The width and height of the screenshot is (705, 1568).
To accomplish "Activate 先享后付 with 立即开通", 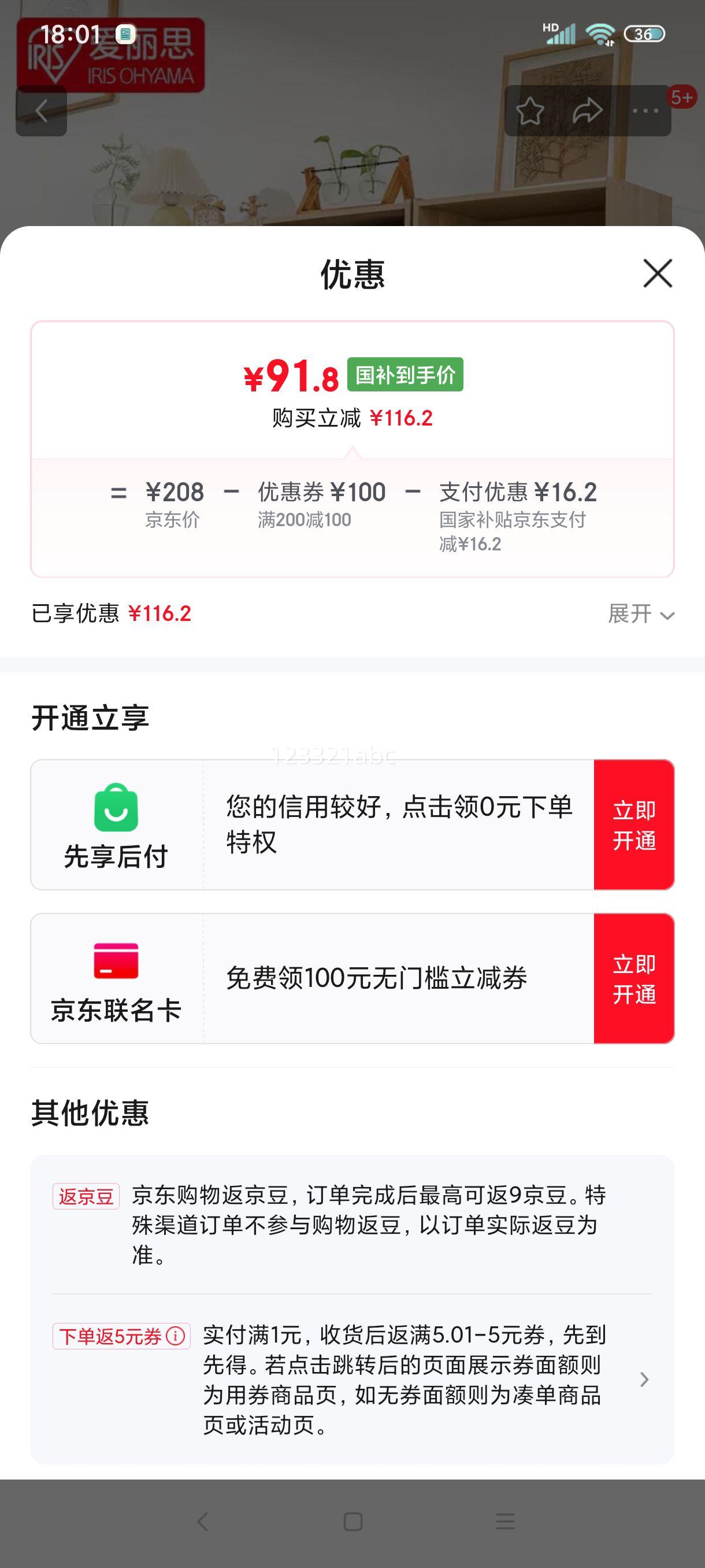I will tap(634, 825).
